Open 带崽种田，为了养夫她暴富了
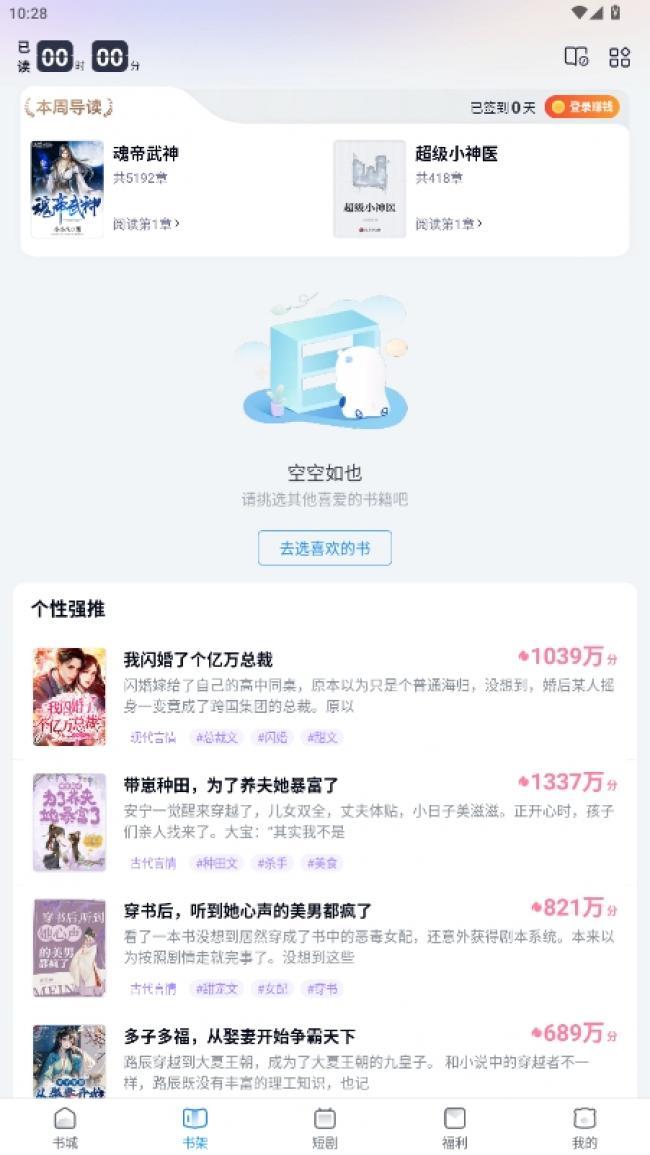The width and height of the screenshot is (650, 1155). point(231,785)
